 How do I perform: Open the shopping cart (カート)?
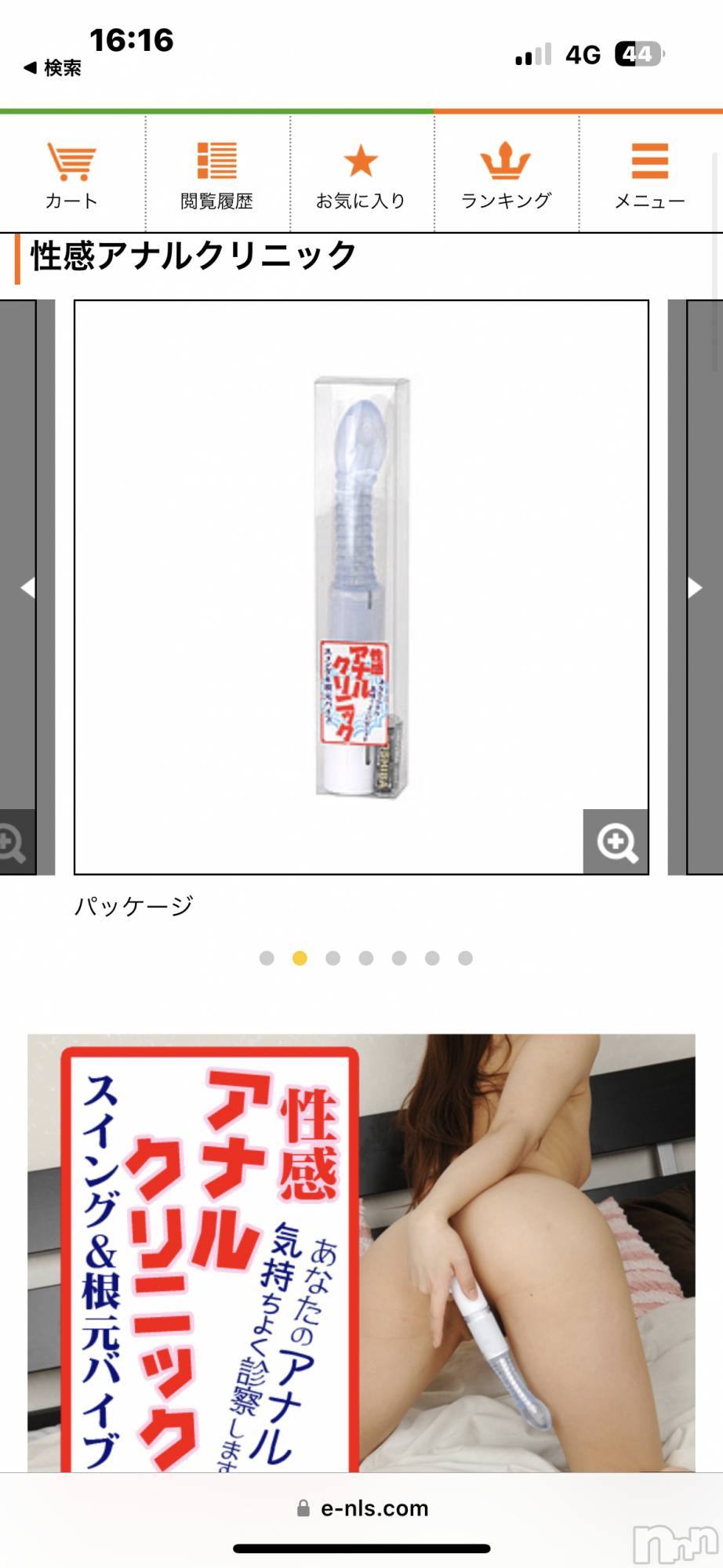click(71, 175)
